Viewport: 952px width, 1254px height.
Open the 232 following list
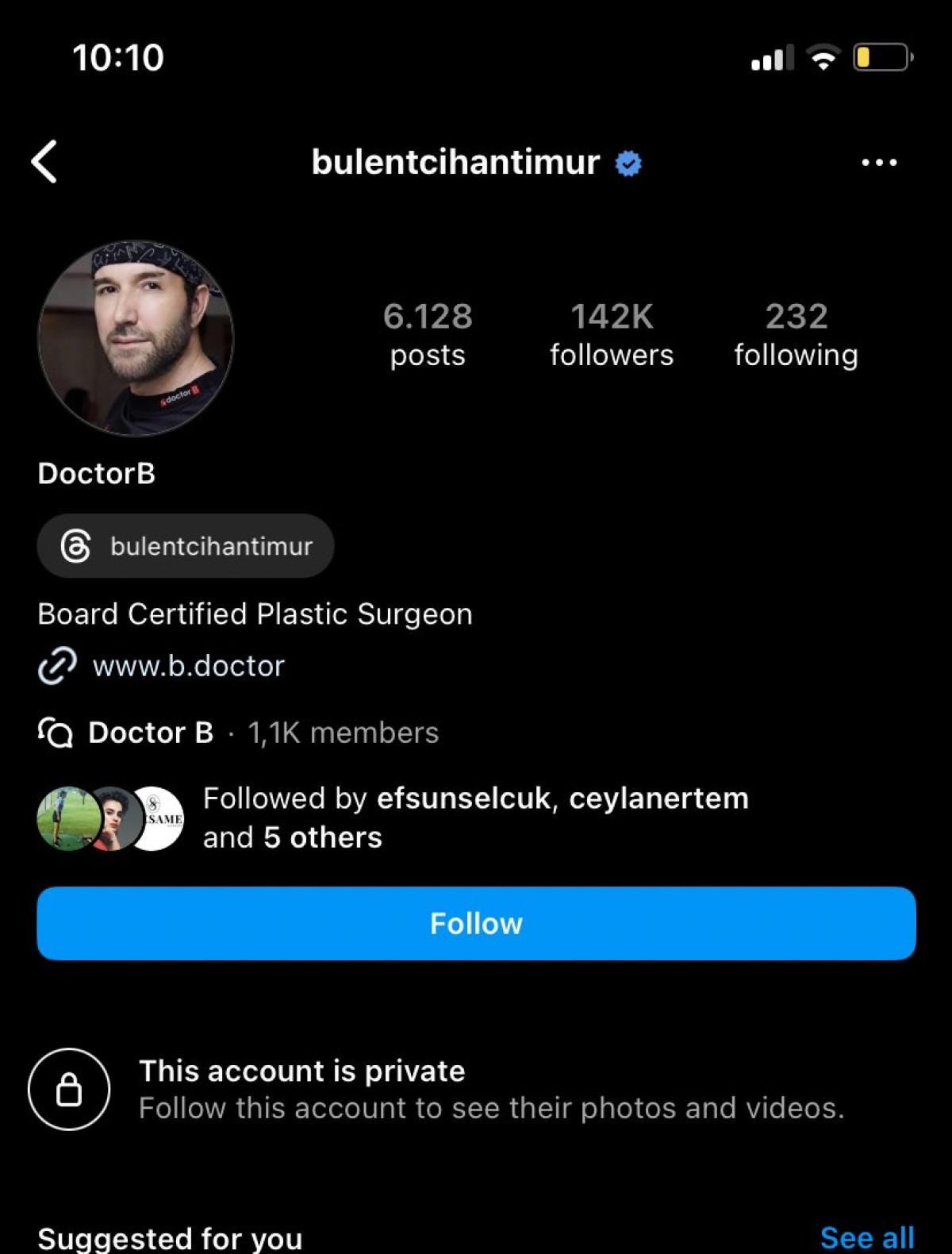(796, 335)
